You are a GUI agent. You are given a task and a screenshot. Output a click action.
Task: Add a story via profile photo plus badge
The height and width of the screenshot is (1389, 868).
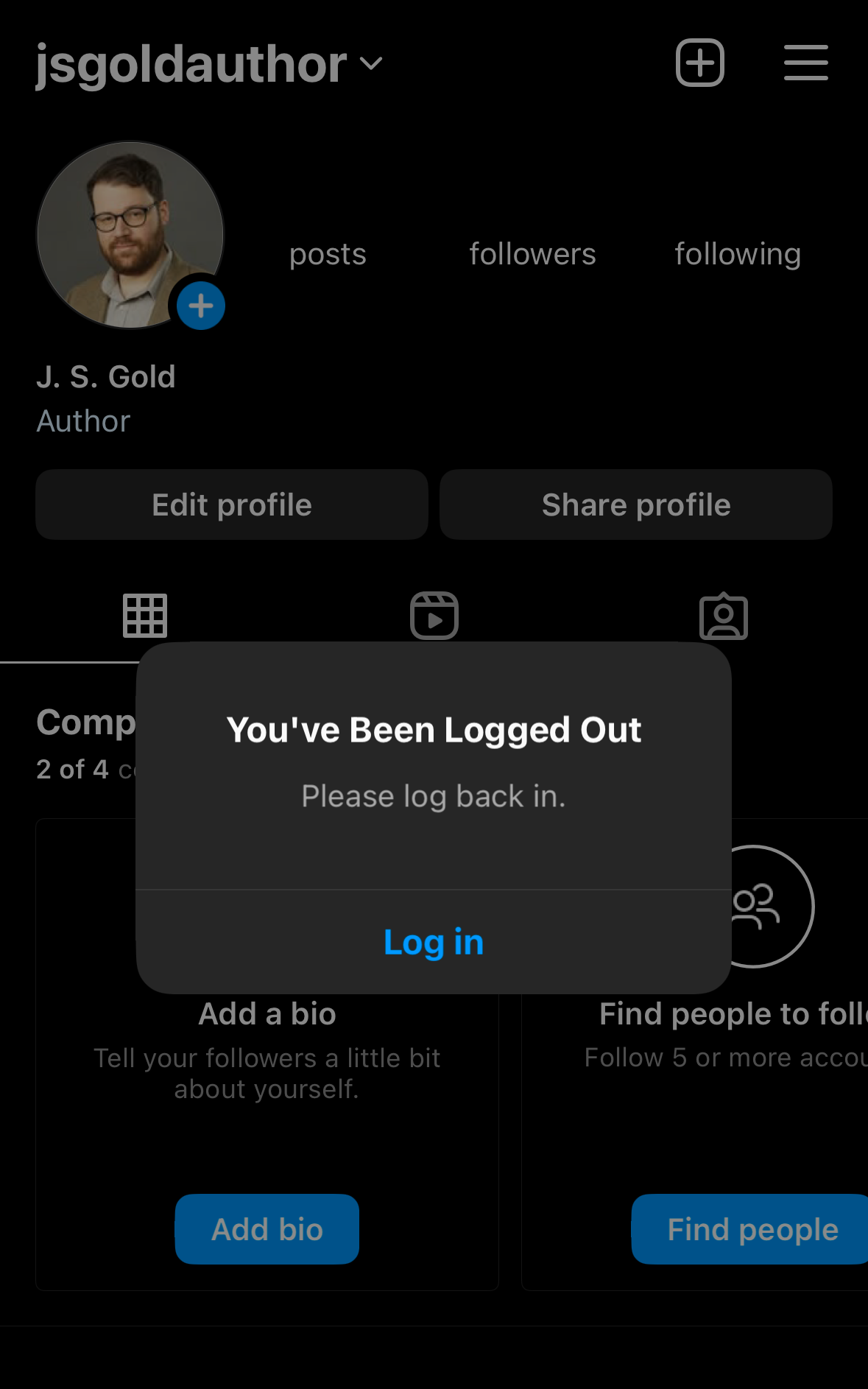pyautogui.click(x=200, y=306)
